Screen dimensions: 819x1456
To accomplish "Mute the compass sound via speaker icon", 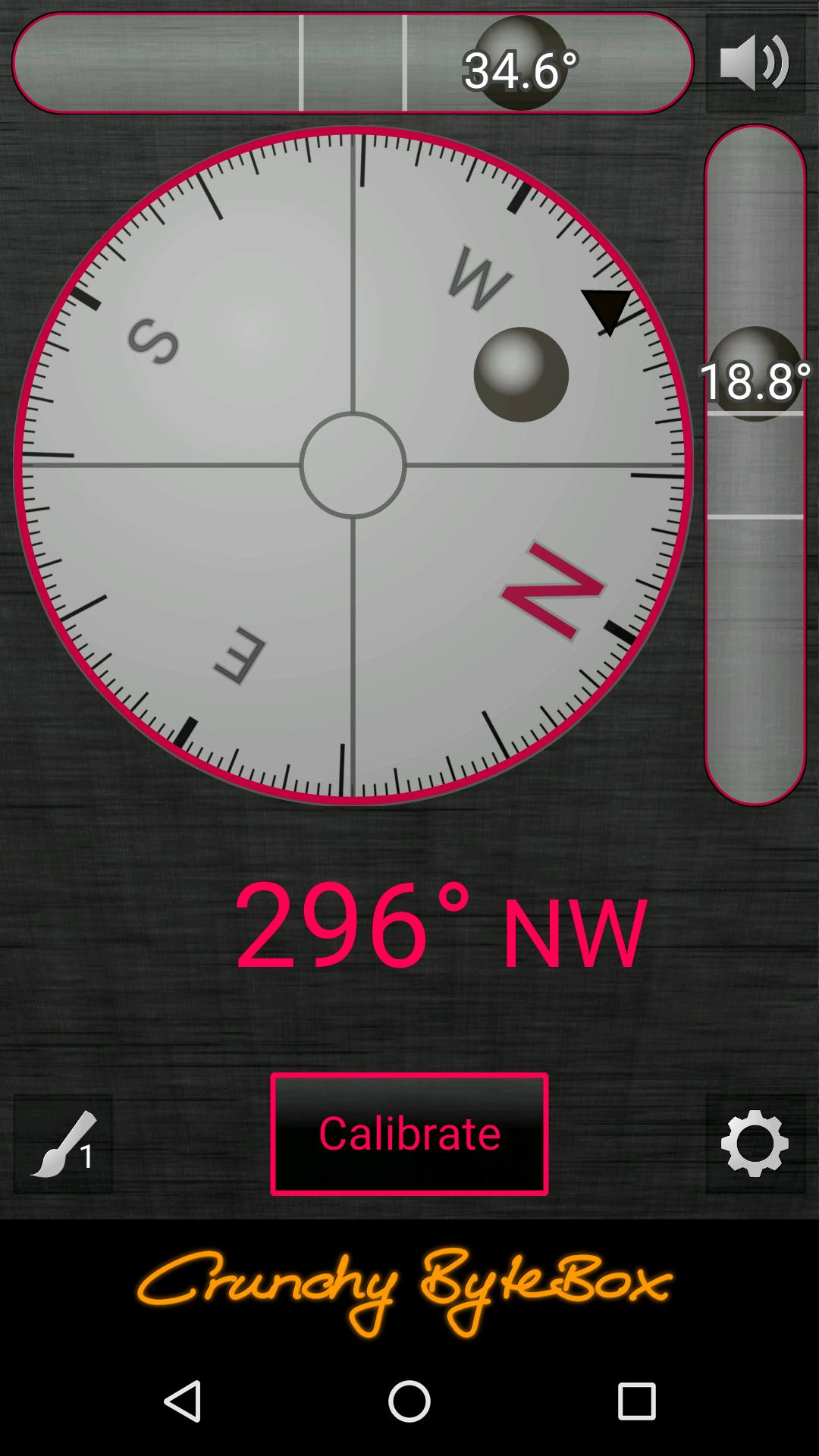I will coord(755,64).
